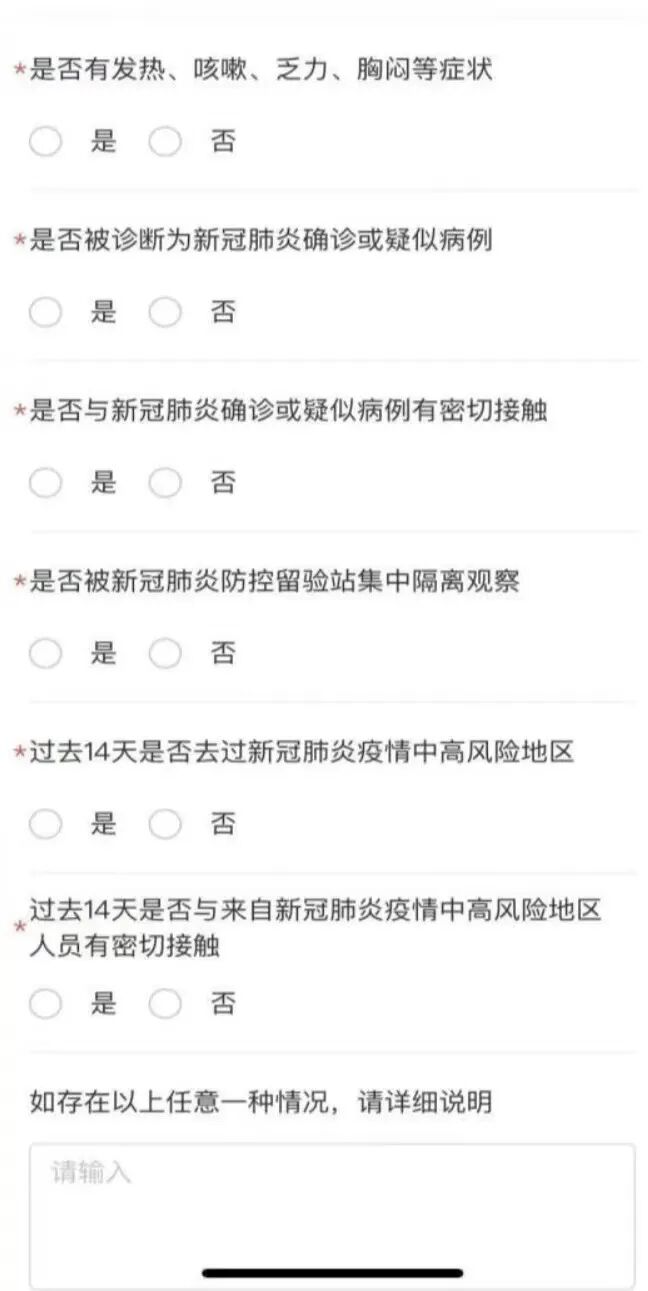Mark 否 for 与确诊或疑似病例有密切接触
Screen dimensions: 648x1291
tap(166, 483)
